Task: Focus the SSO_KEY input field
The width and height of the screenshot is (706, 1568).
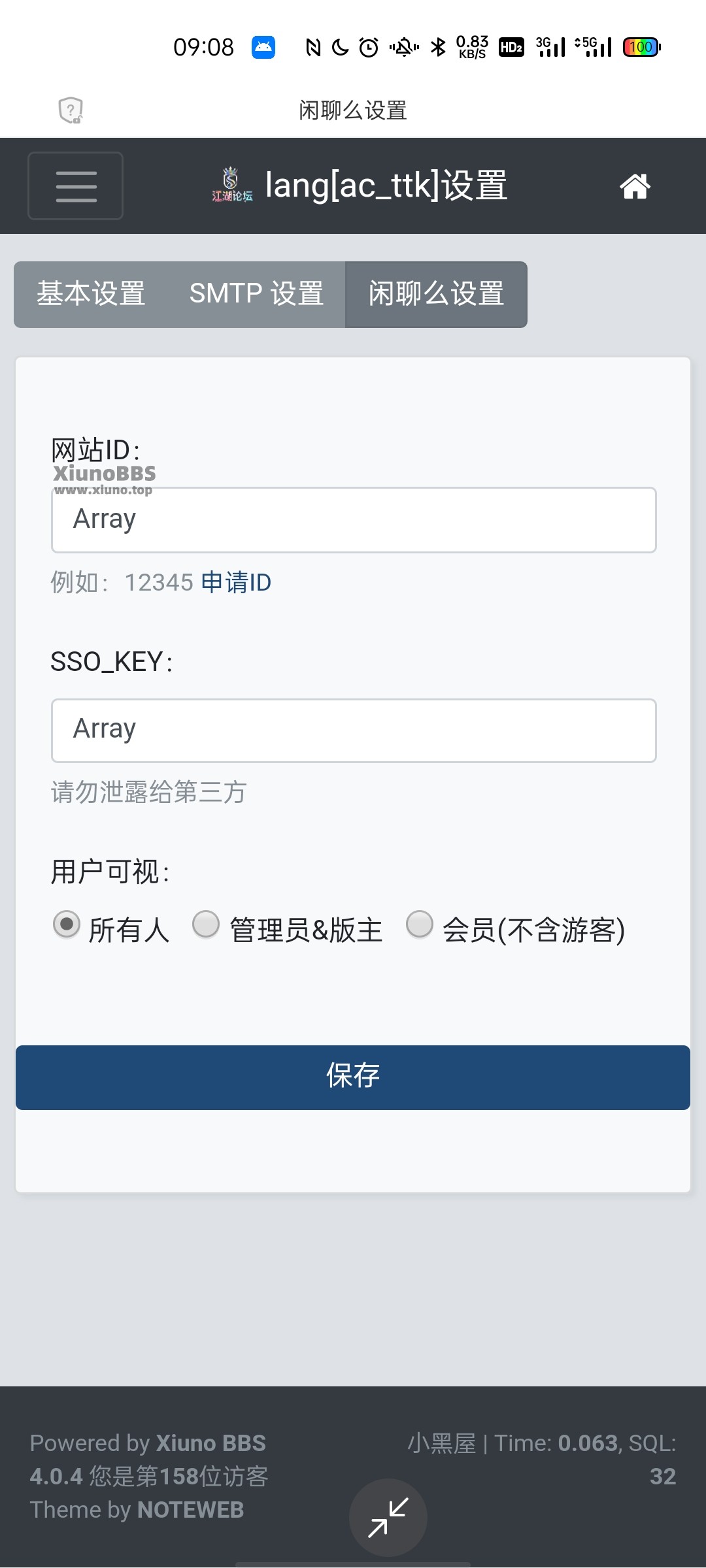Action: click(354, 730)
